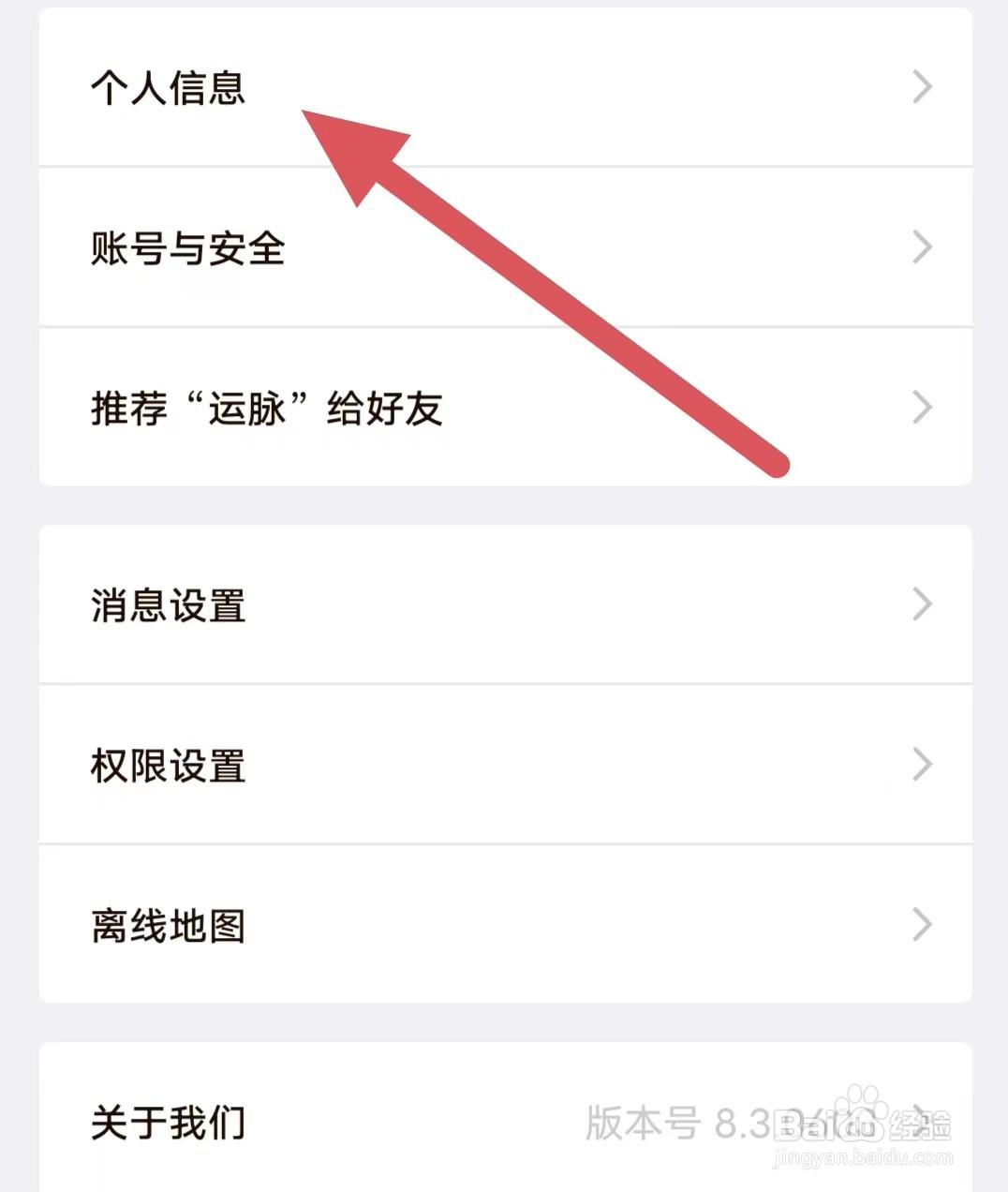Tap the chevron on the recommend-to-friends row

[x=923, y=407]
